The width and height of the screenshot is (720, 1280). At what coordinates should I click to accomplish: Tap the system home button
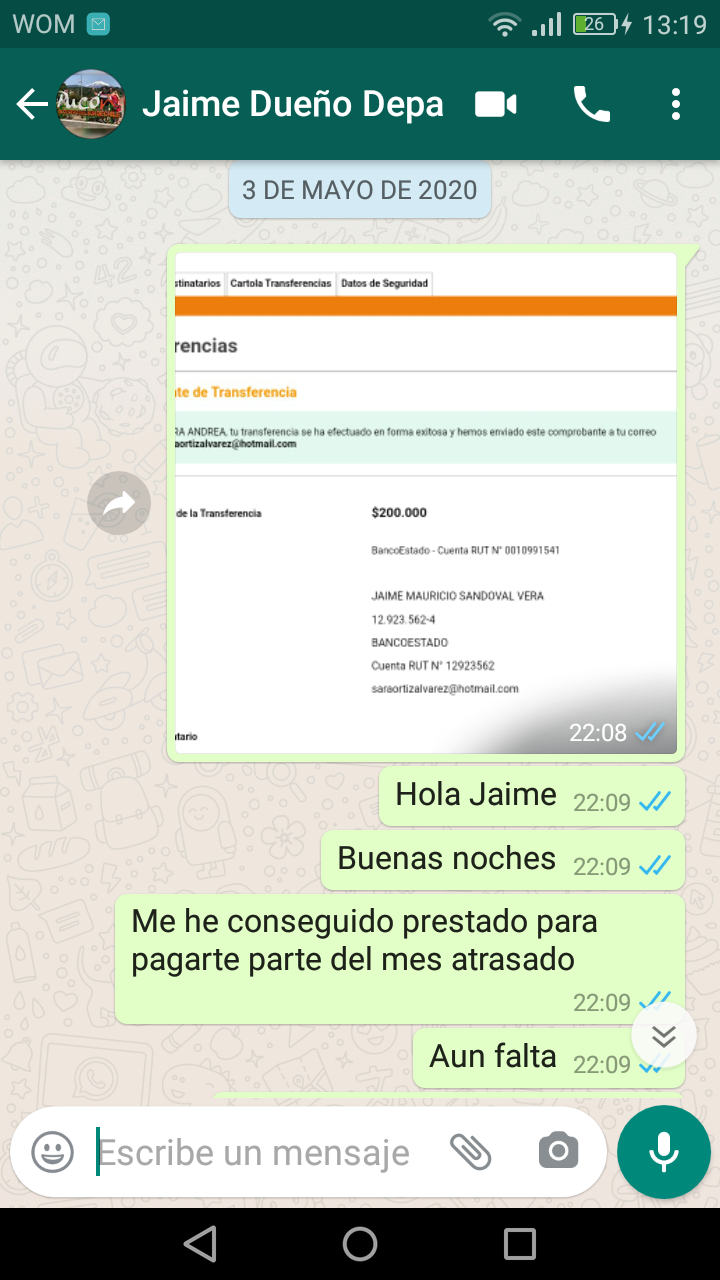tap(360, 1244)
